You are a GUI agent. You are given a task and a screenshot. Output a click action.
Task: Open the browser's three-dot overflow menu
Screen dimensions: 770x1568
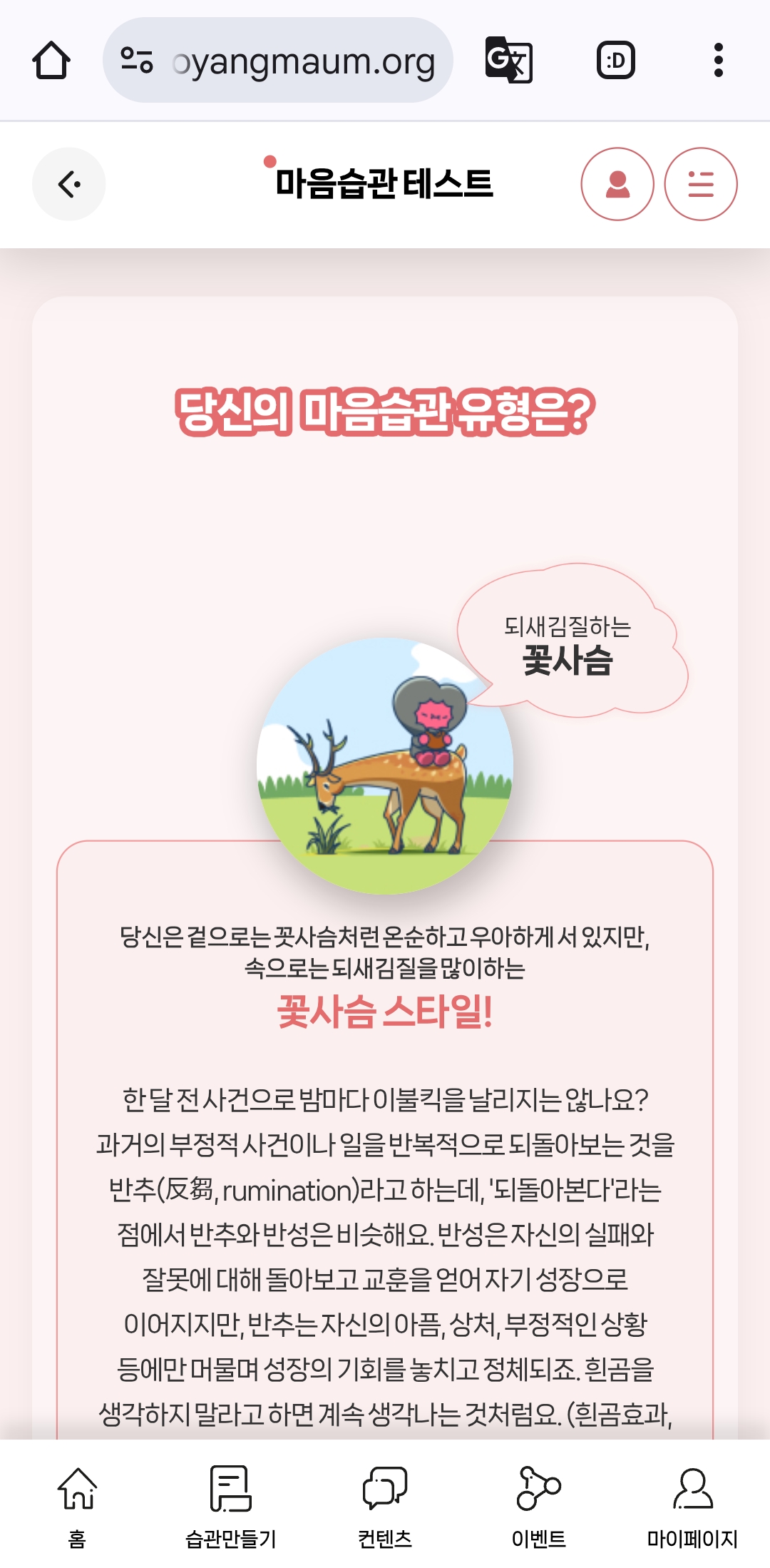tap(718, 61)
